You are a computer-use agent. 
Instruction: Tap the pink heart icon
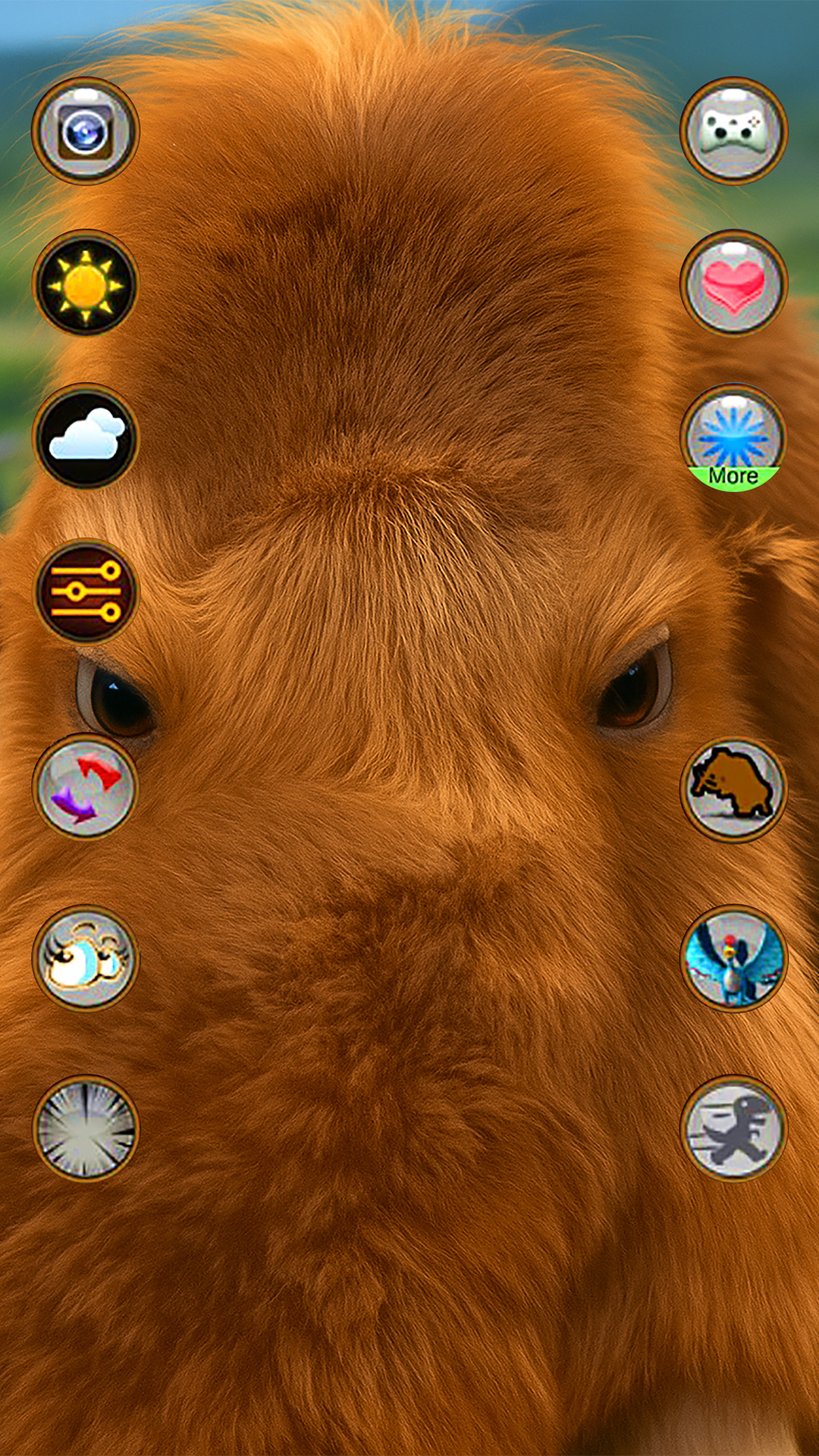pos(733,284)
